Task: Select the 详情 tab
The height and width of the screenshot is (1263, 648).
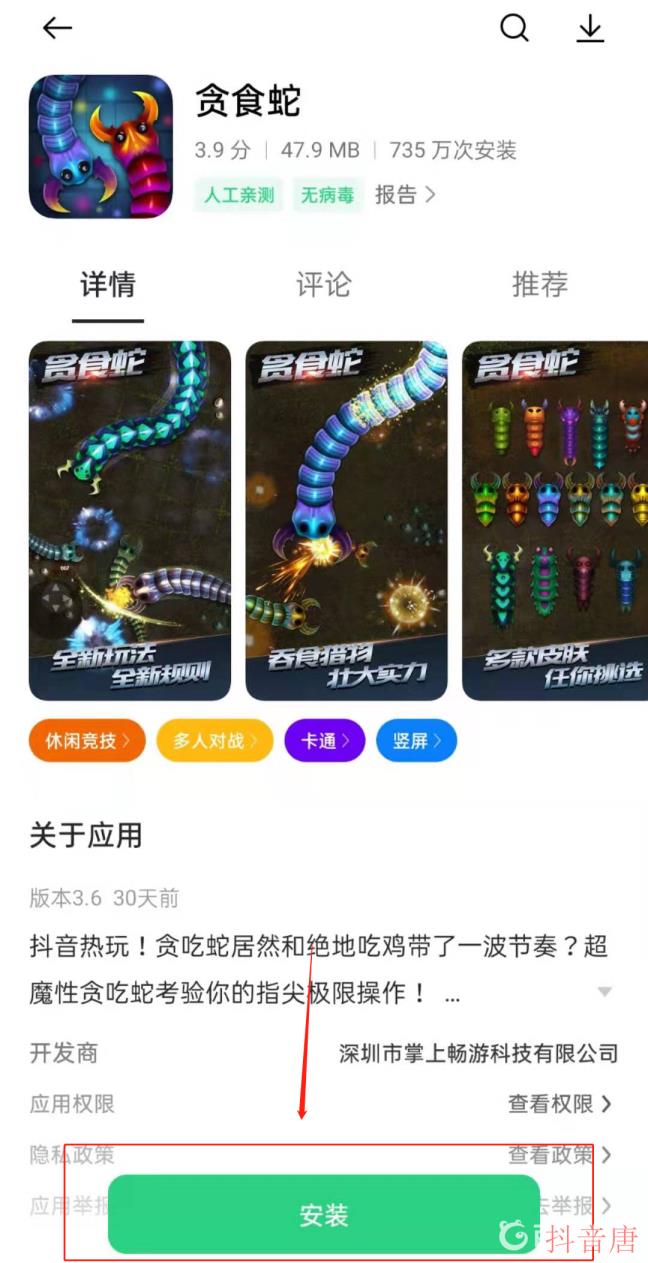Action: pyautogui.click(x=108, y=285)
